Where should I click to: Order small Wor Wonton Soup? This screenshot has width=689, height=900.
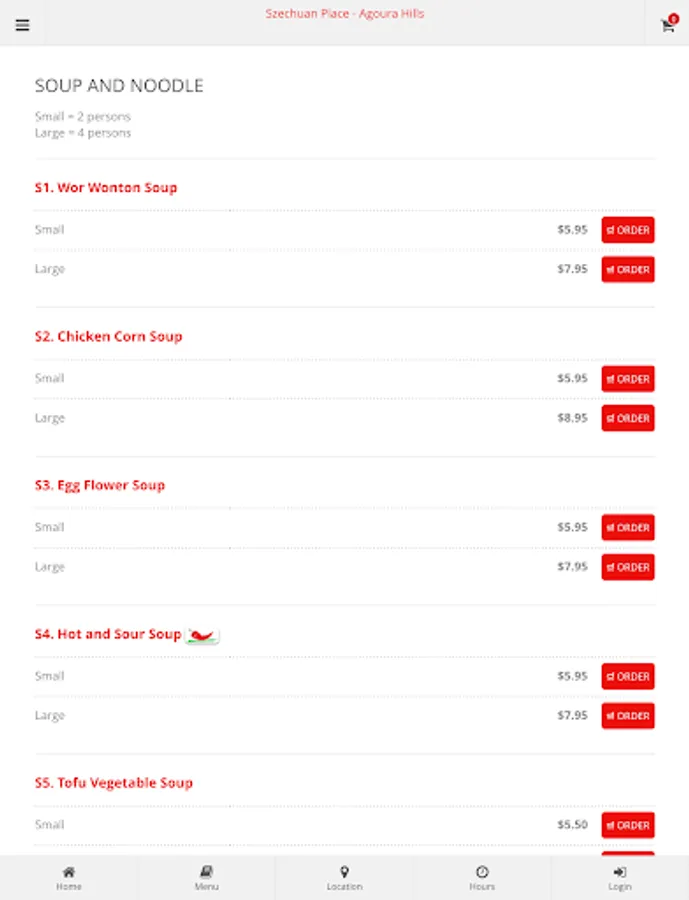[x=628, y=230]
